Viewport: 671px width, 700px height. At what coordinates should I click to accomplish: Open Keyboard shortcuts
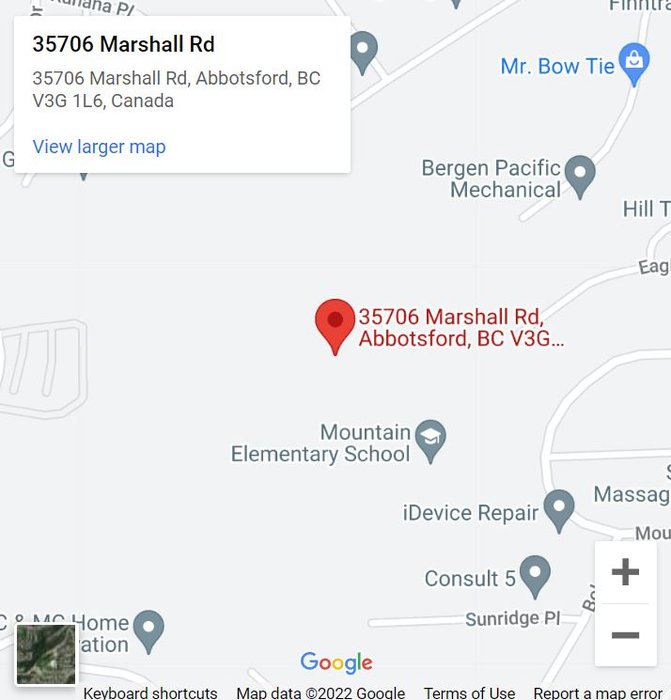[150, 692]
